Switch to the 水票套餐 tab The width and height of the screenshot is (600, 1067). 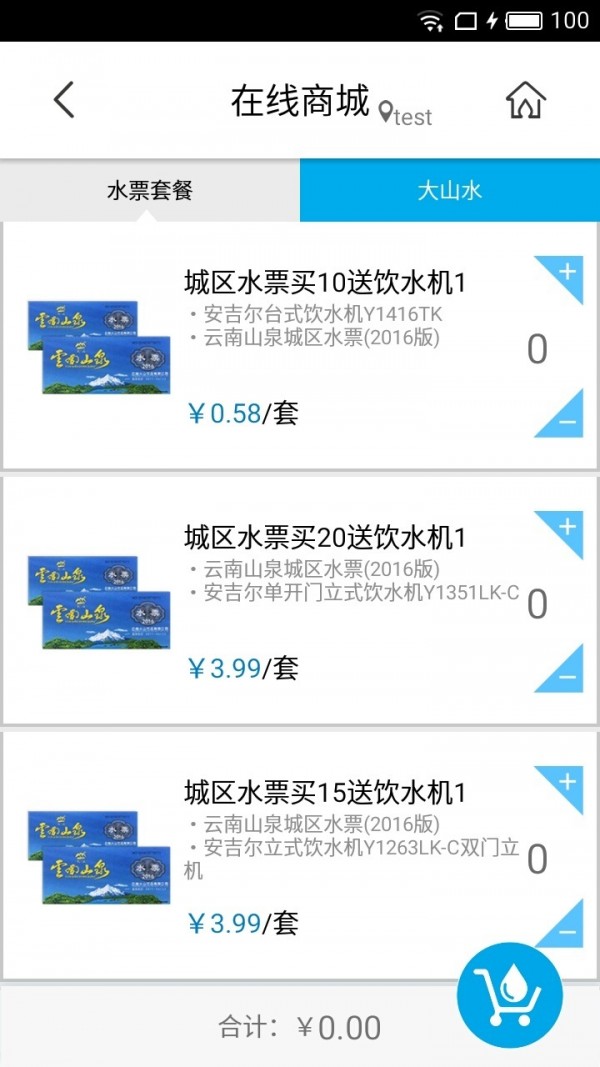coord(150,190)
